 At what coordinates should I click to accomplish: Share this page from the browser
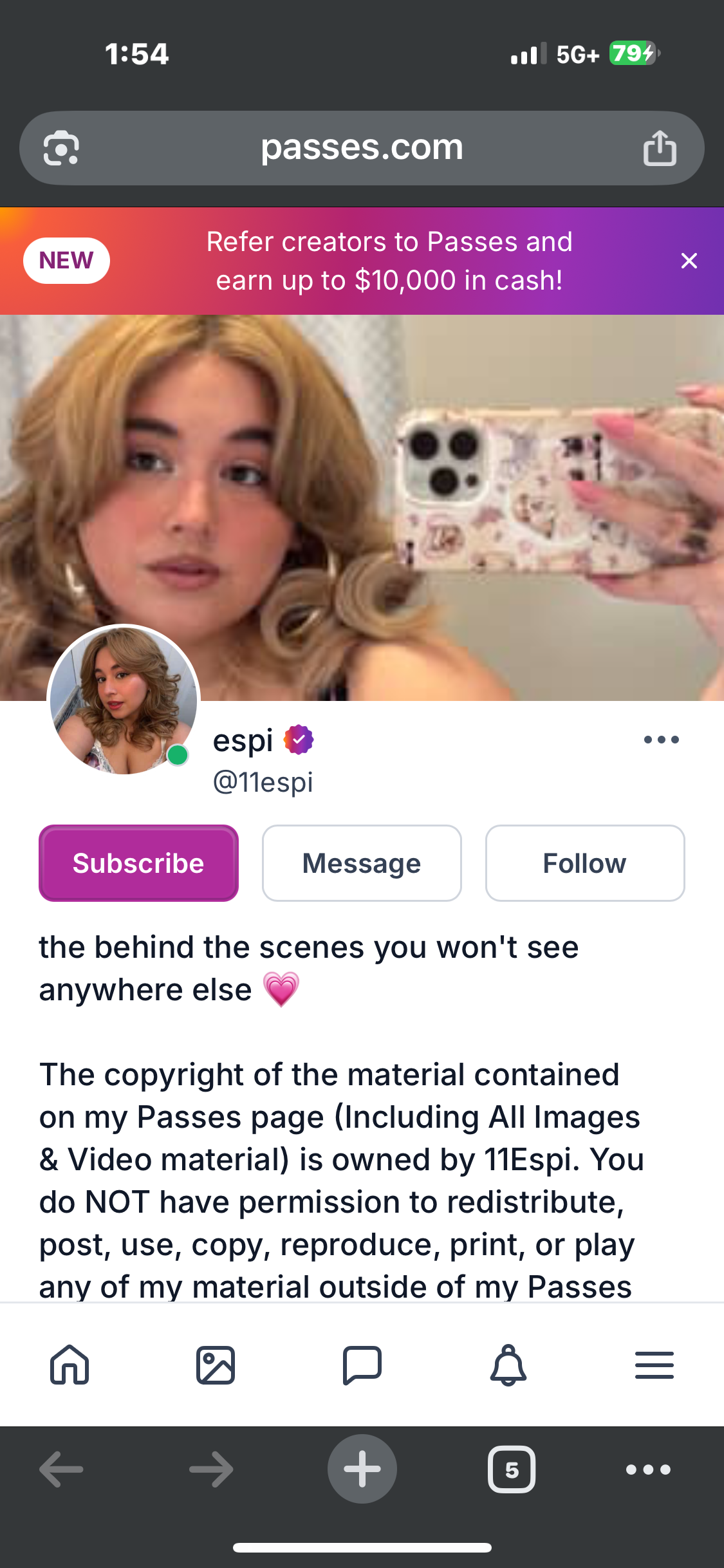click(660, 148)
